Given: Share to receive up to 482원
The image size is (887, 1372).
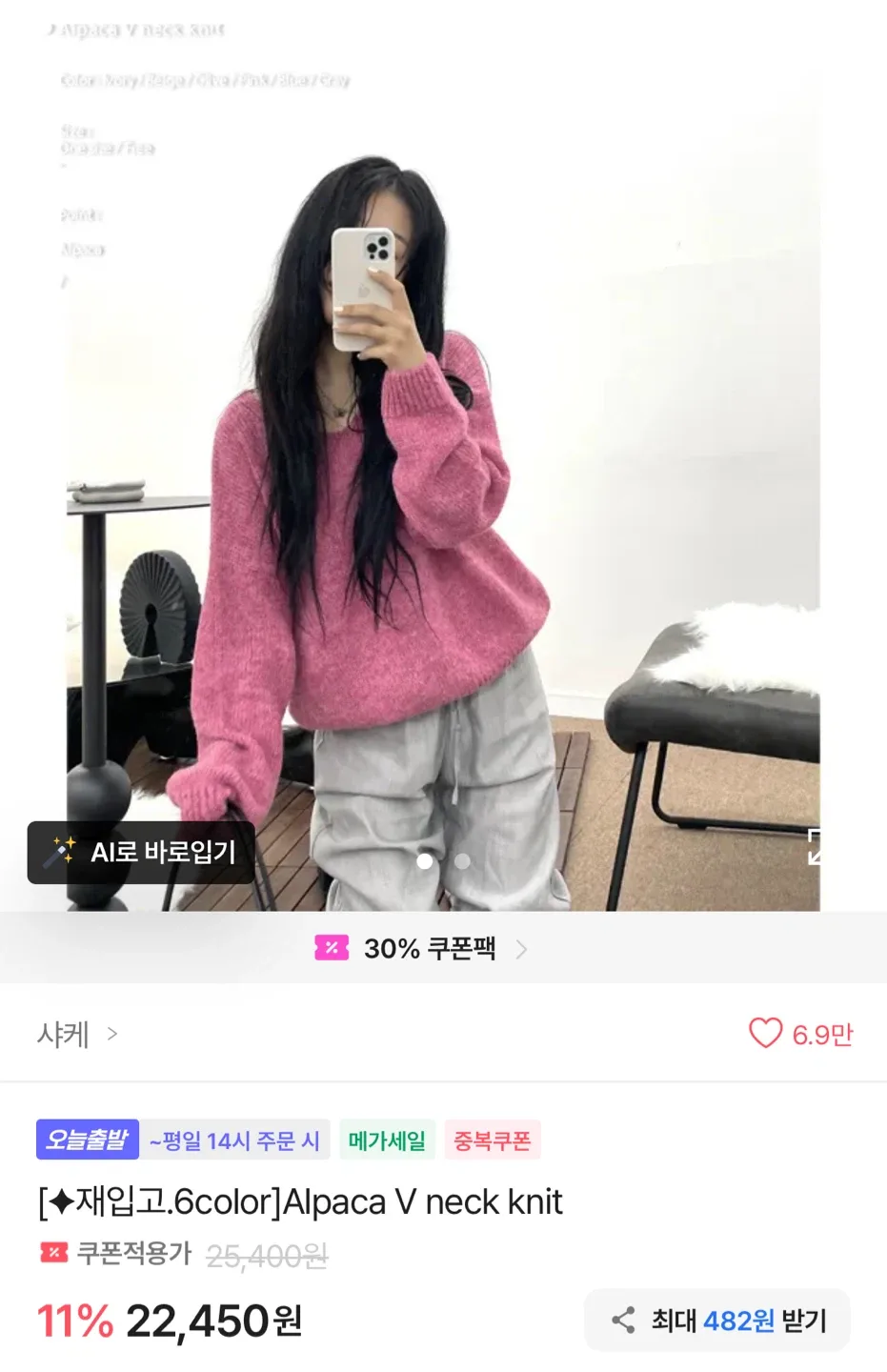Looking at the screenshot, I should click(x=716, y=1321).
